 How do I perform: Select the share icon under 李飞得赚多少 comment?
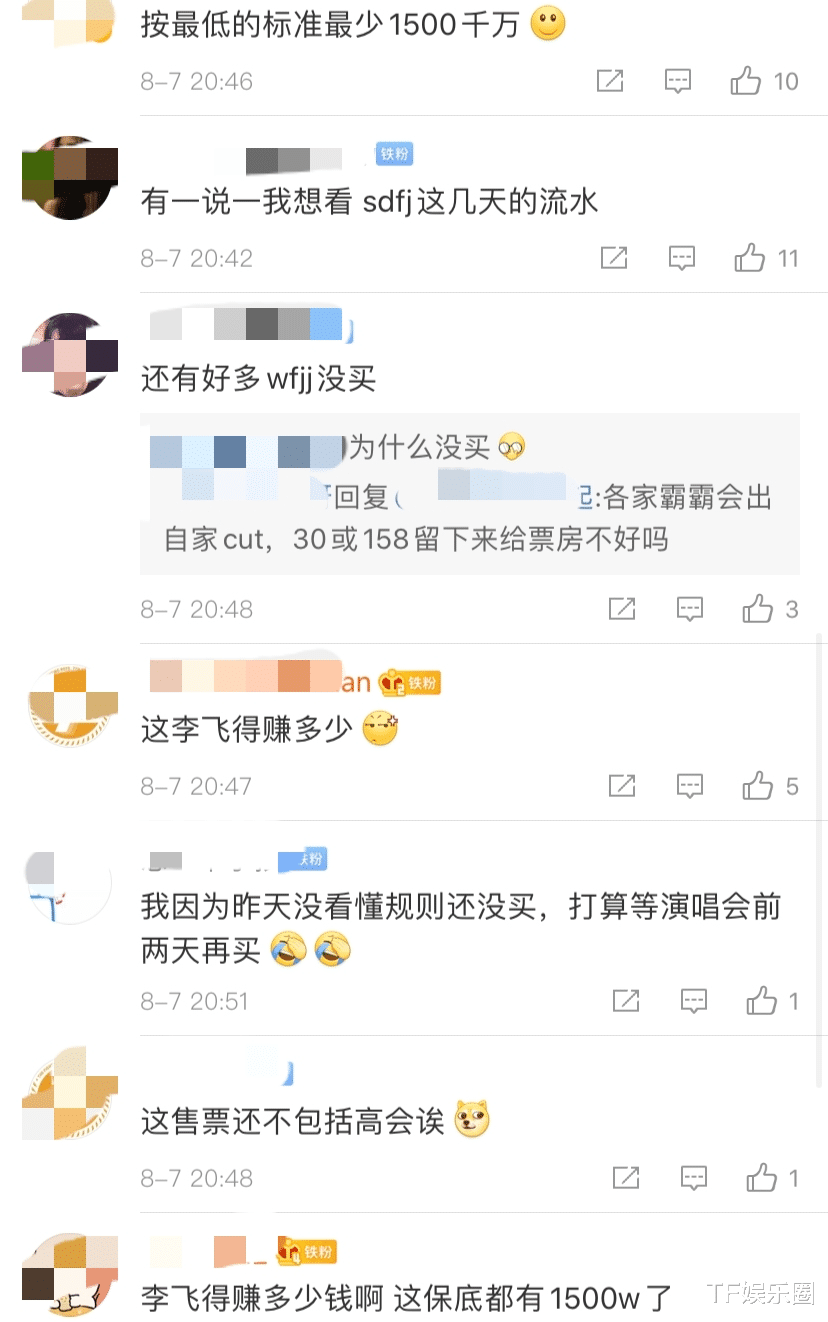tap(622, 785)
